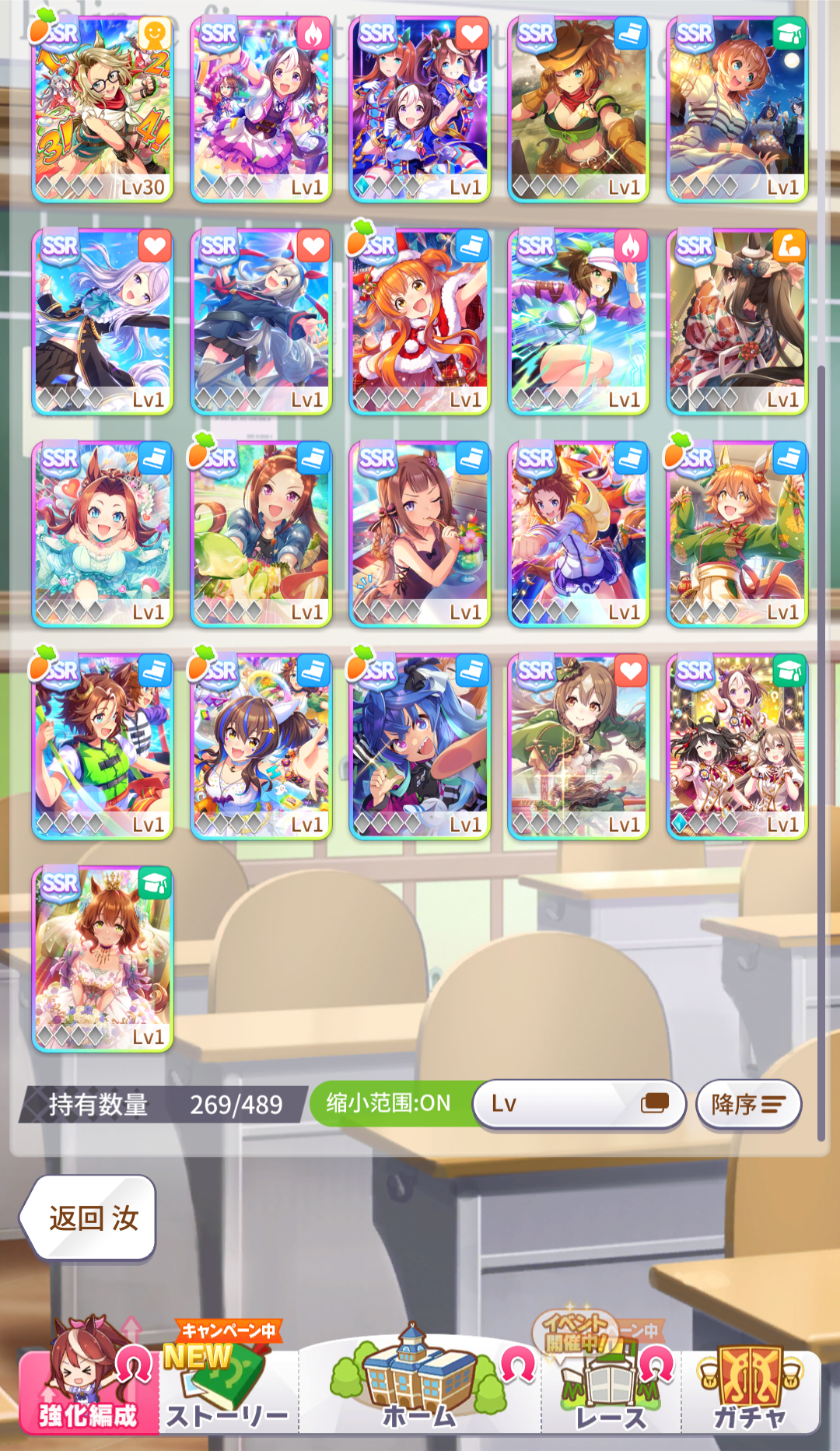This screenshot has height=1451, width=840.
Task: Switch to the レース race tab
Action: tap(611, 1393)
